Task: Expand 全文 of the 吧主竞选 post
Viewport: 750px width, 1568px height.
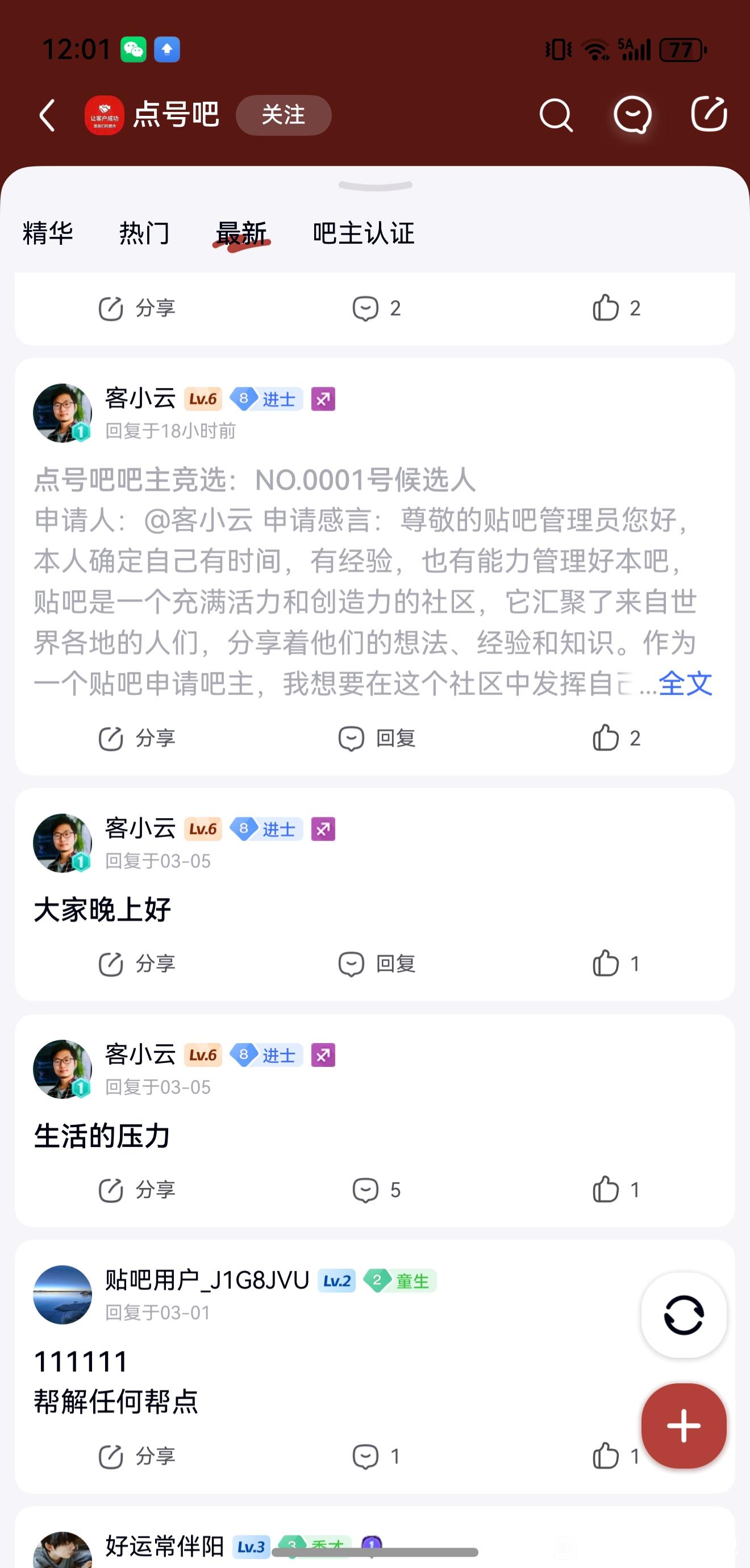Action: point(685,683)
